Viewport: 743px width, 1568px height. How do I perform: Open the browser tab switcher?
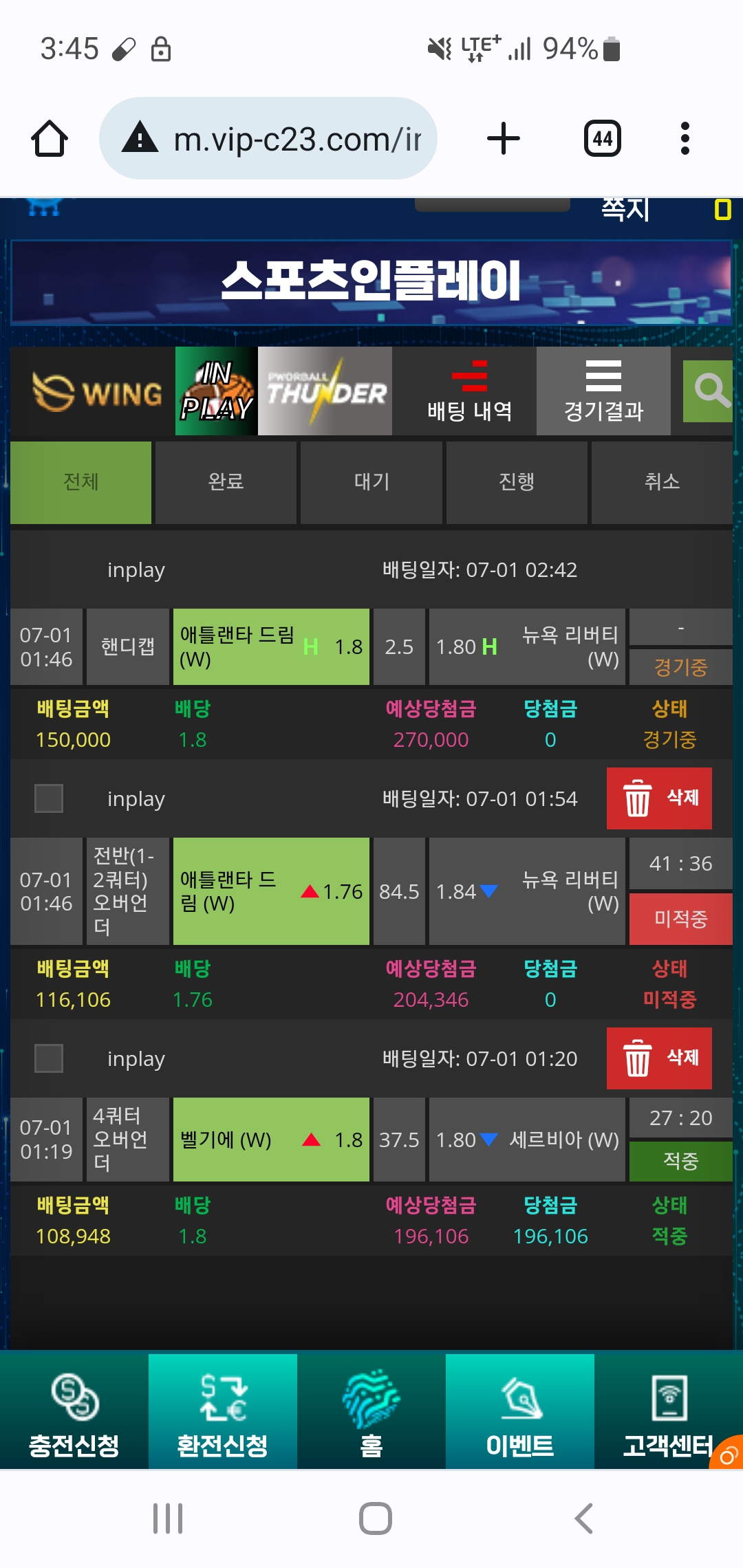[x=602, y=138]
